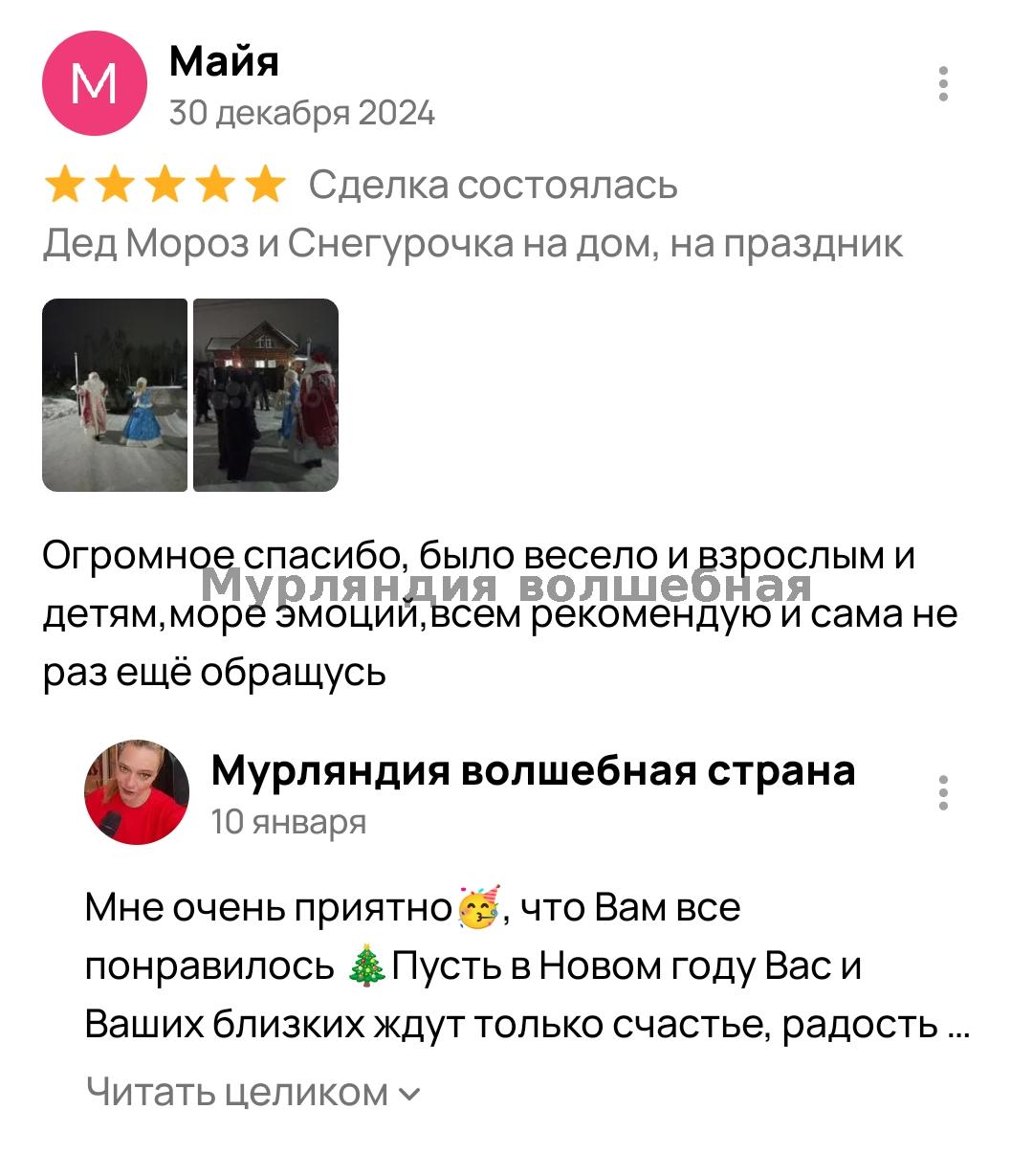Screen dimensions: 1033x1176
Task: Open the second review photo
Action: (x=266, y=395)
